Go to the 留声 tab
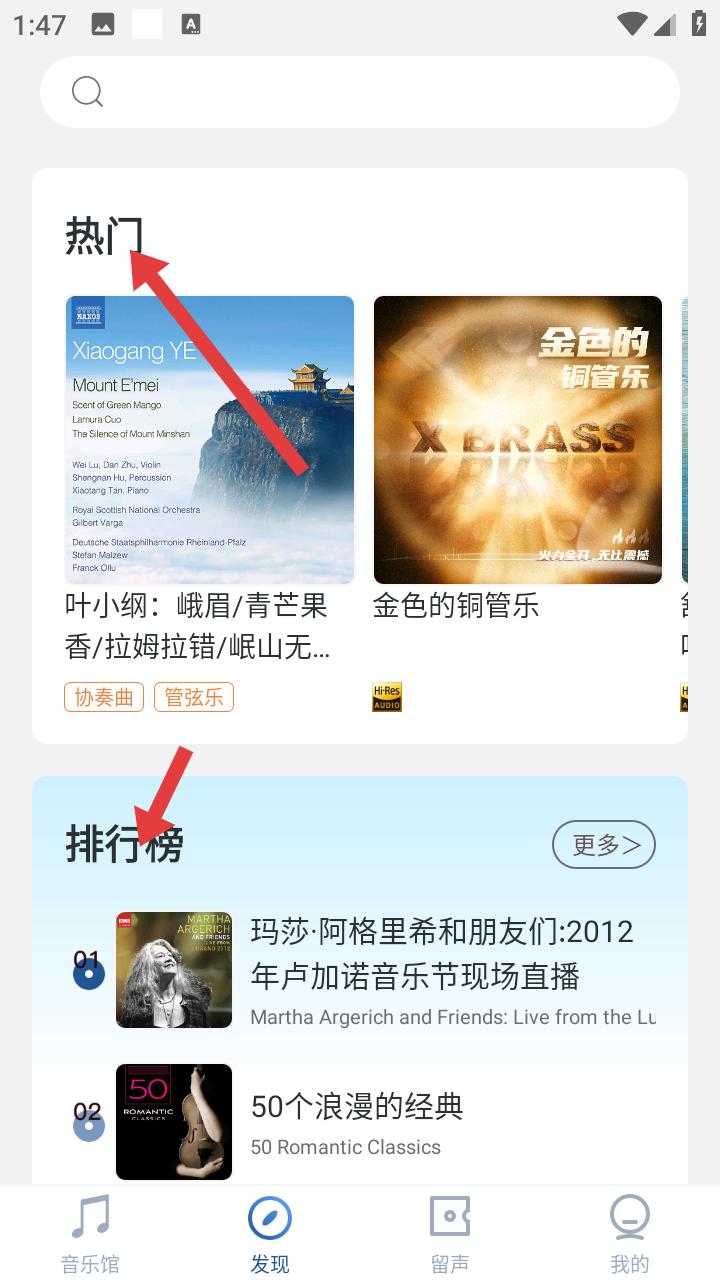Image resolution: width=720 pixels, height=1280 pixels. pyautogui.click(x=450, y=1234)
